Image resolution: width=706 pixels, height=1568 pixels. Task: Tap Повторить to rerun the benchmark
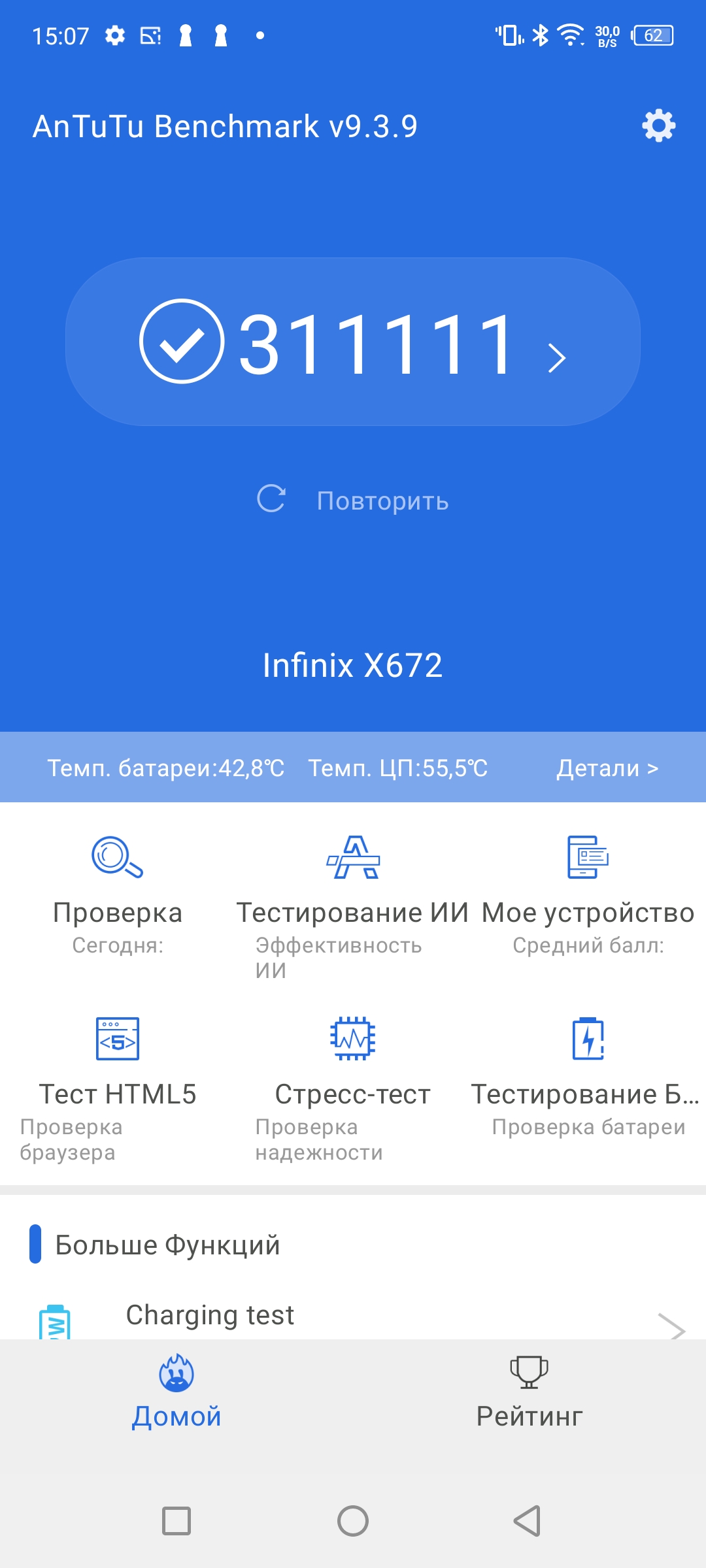pyautogui.click(x=353, y=500)
